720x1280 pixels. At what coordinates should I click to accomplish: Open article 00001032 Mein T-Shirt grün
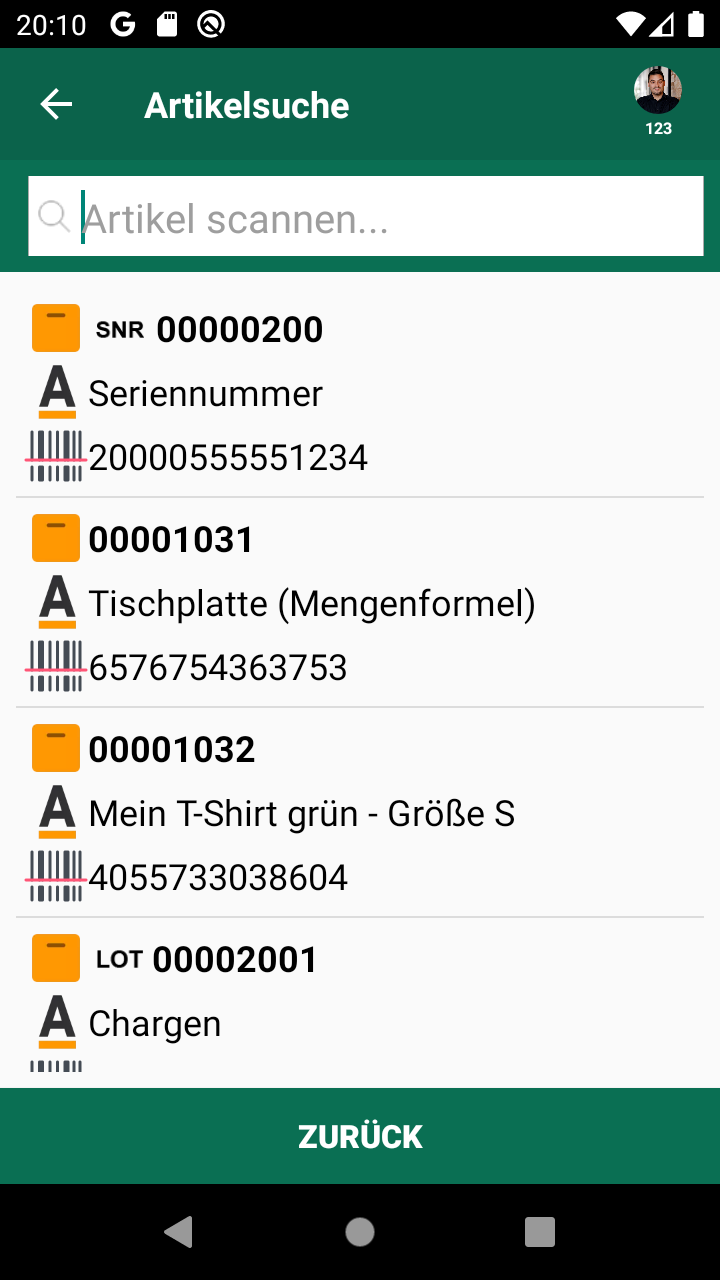point(360,813)
